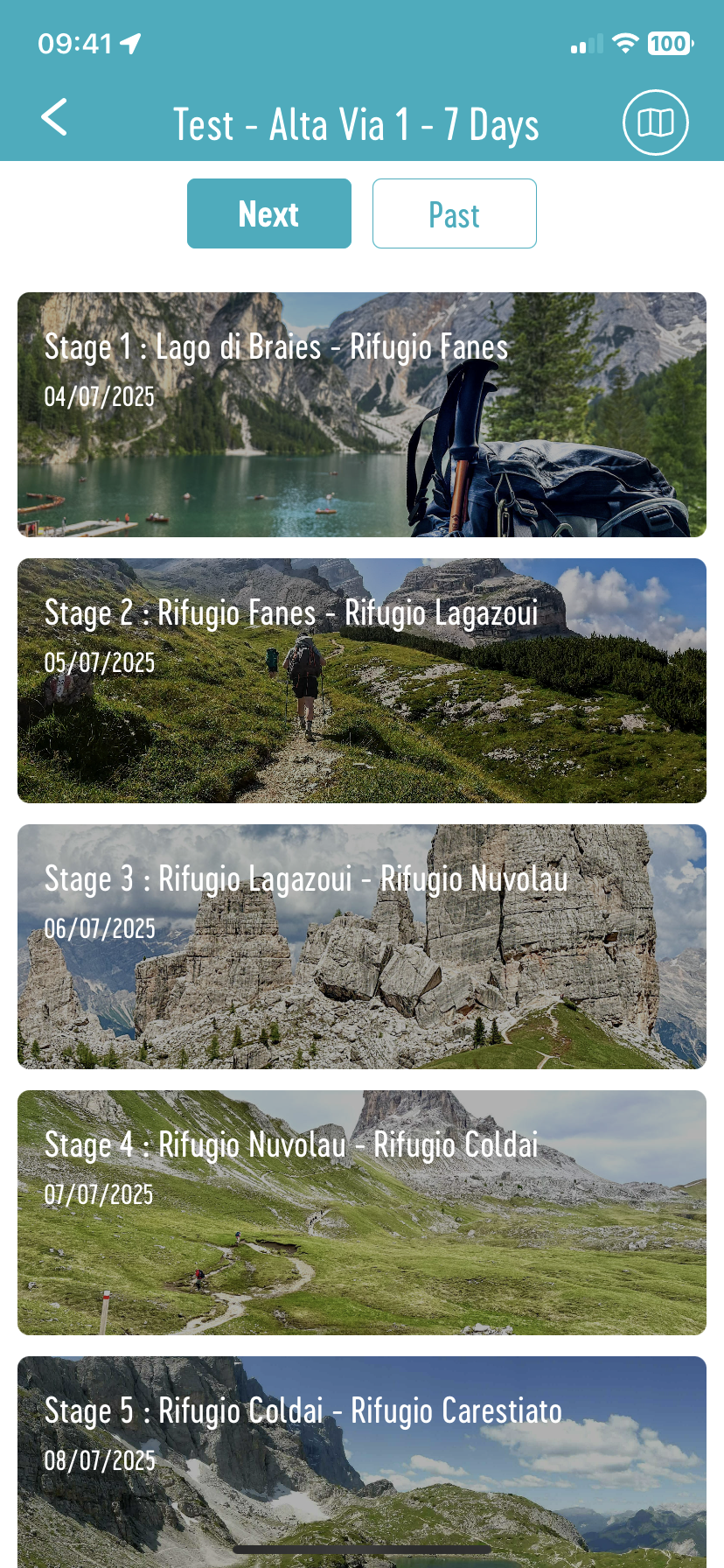
Task: Go back using the top-left arrow
Action: pyautogui.click(x=54, y=117)
